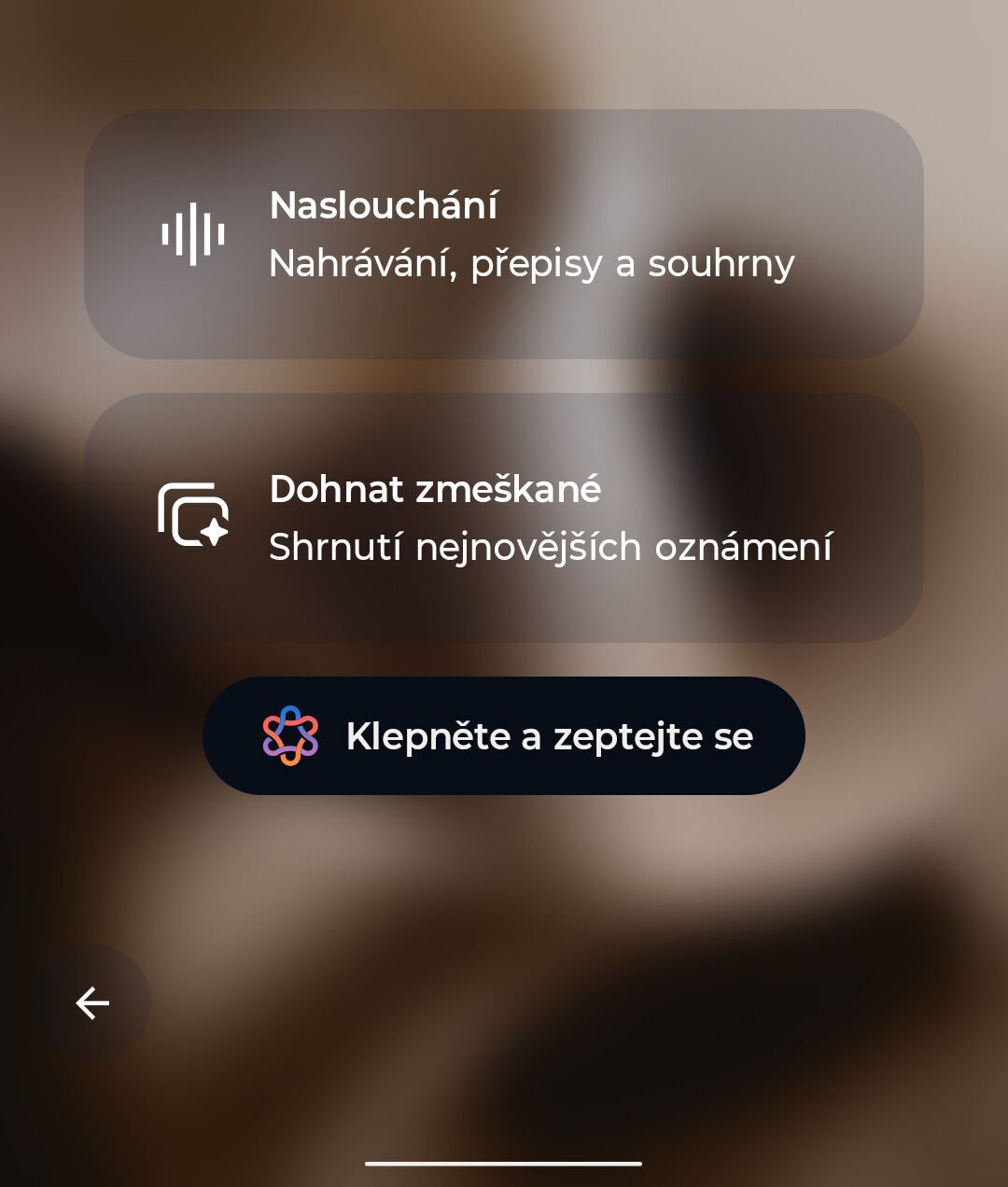
Task: Open the Naslouchání recording card
Action: (504, 234)
